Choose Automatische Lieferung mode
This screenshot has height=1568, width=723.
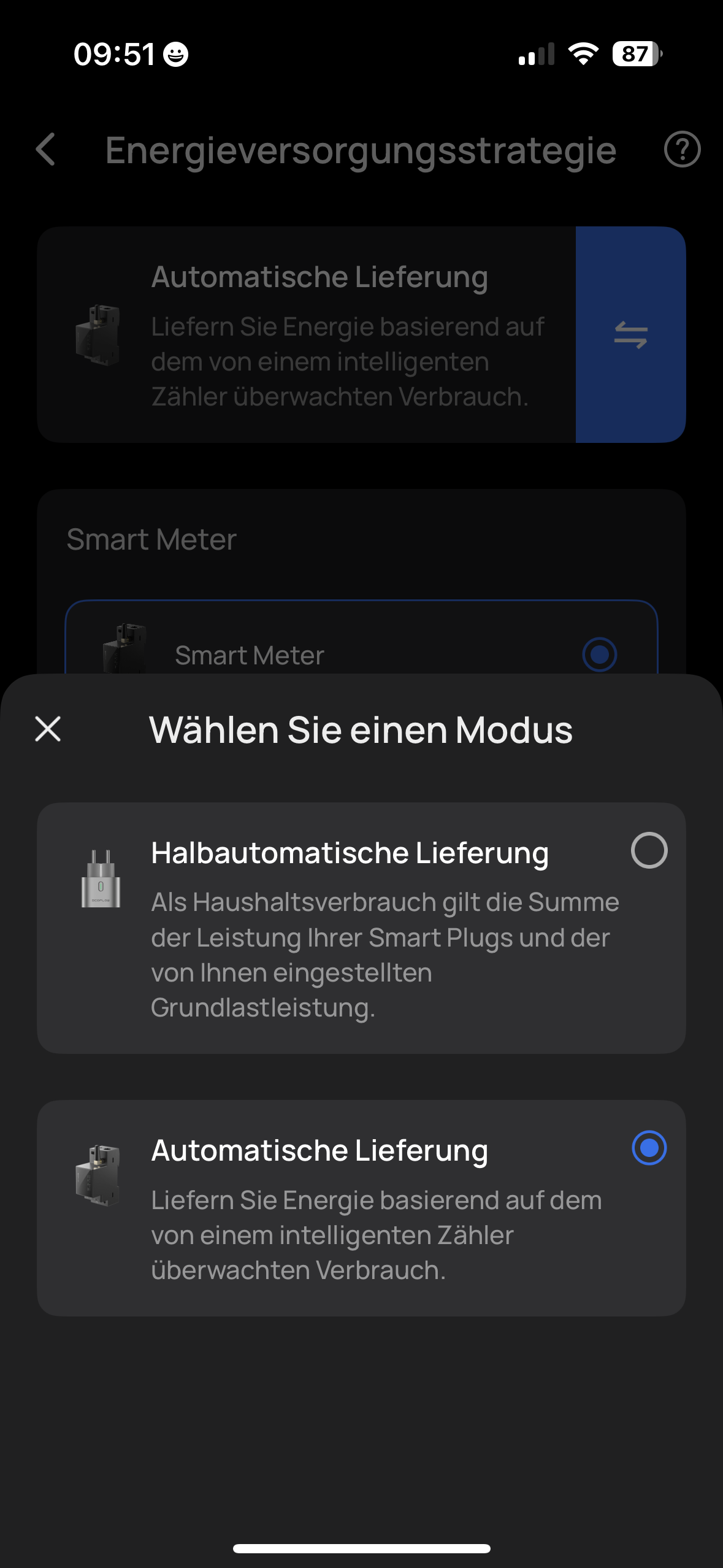649,1148
